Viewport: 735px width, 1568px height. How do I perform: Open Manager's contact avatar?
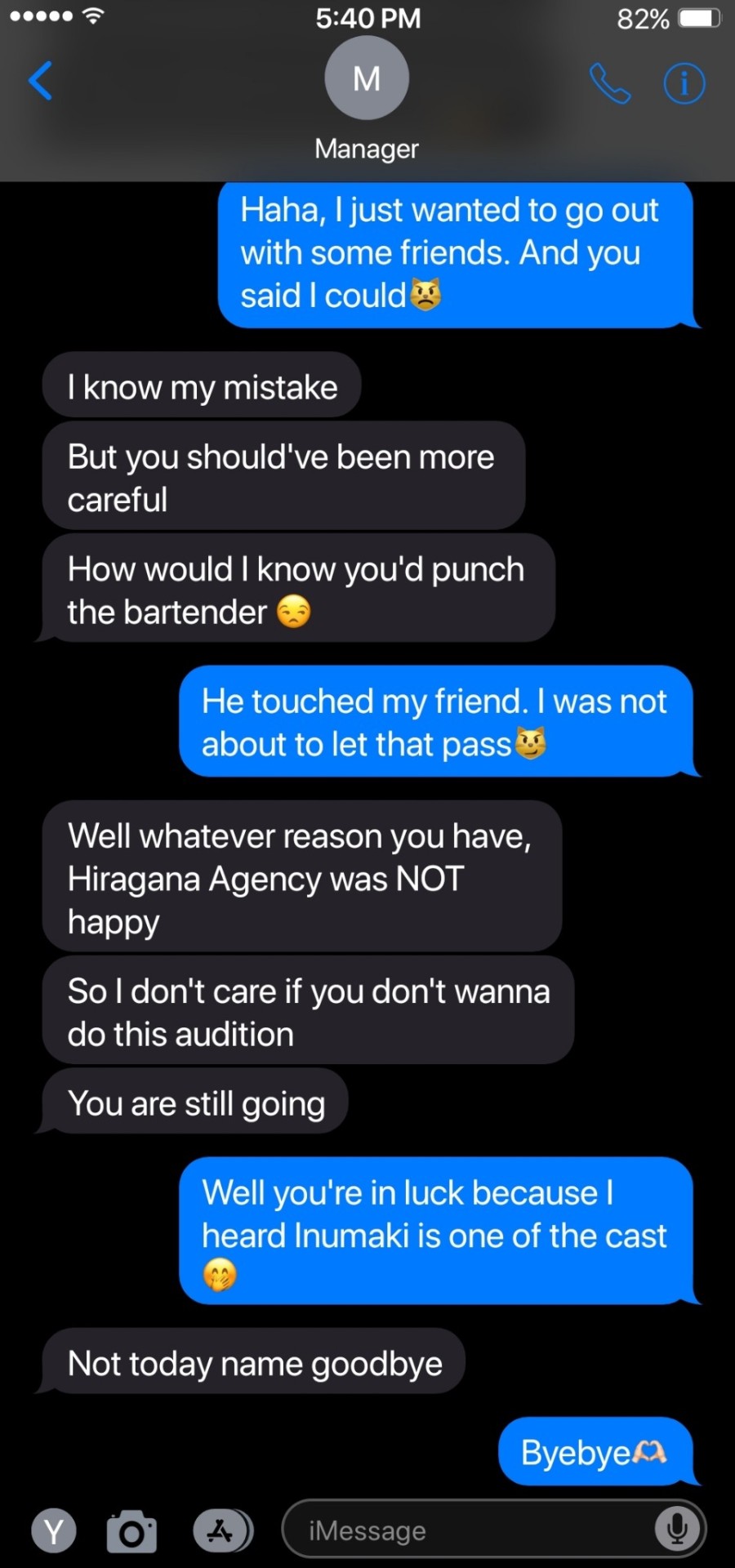(367, 78)
